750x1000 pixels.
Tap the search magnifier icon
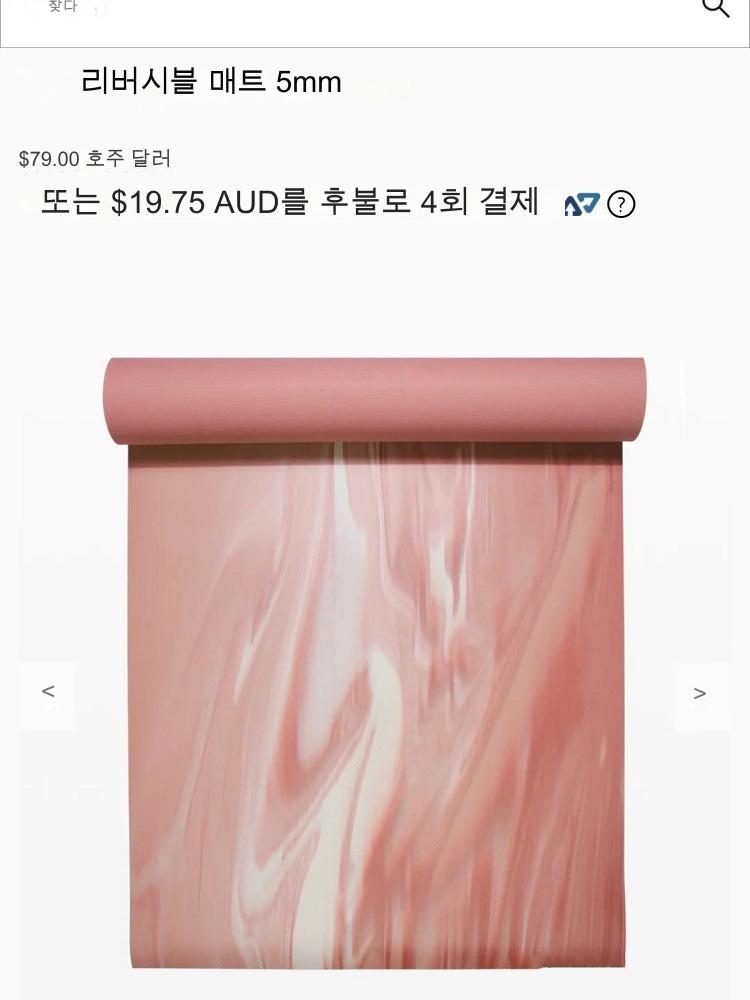[x=716, y=8]
